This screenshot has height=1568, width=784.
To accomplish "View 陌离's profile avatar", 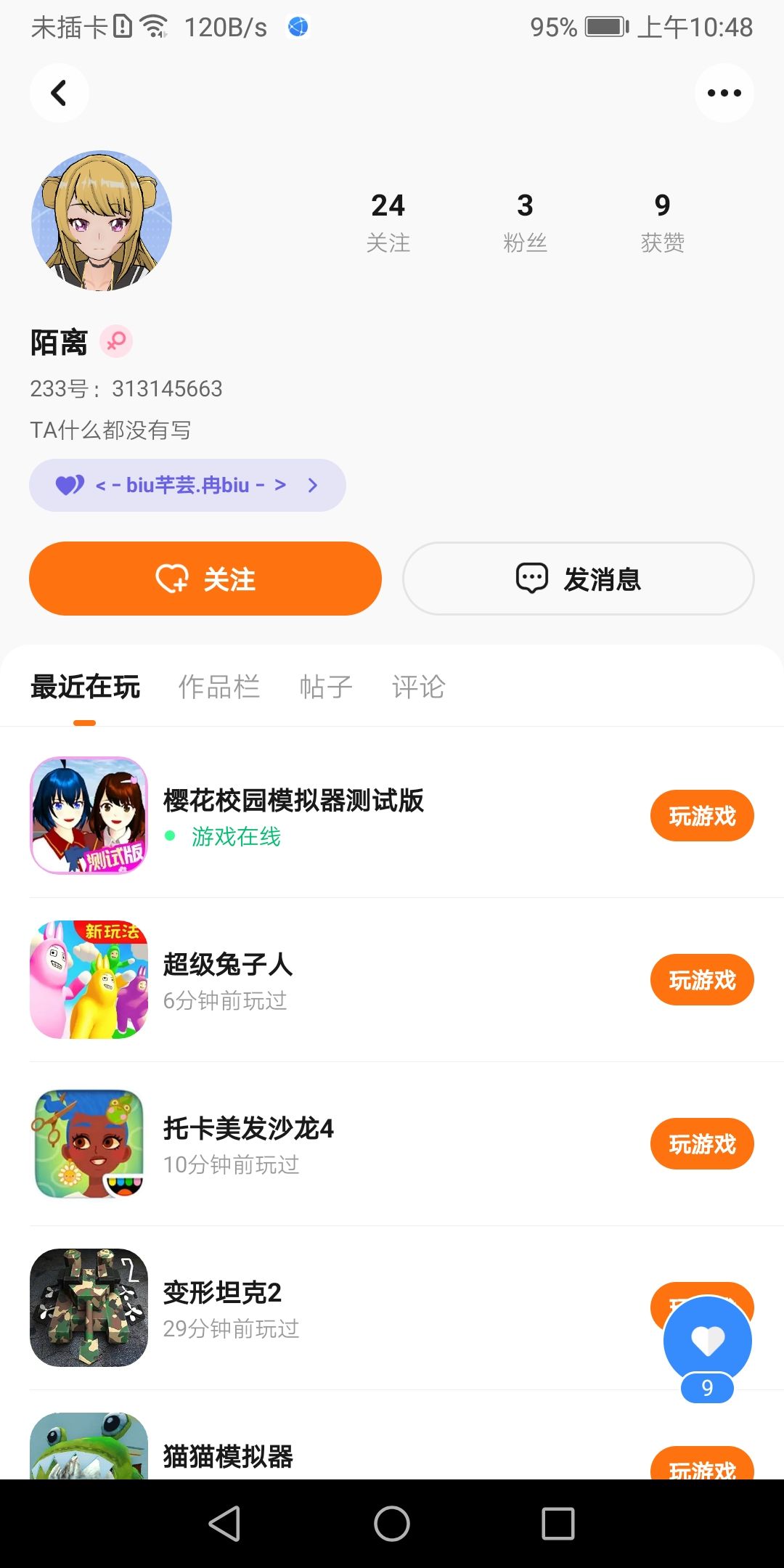I will click(102, 221).
